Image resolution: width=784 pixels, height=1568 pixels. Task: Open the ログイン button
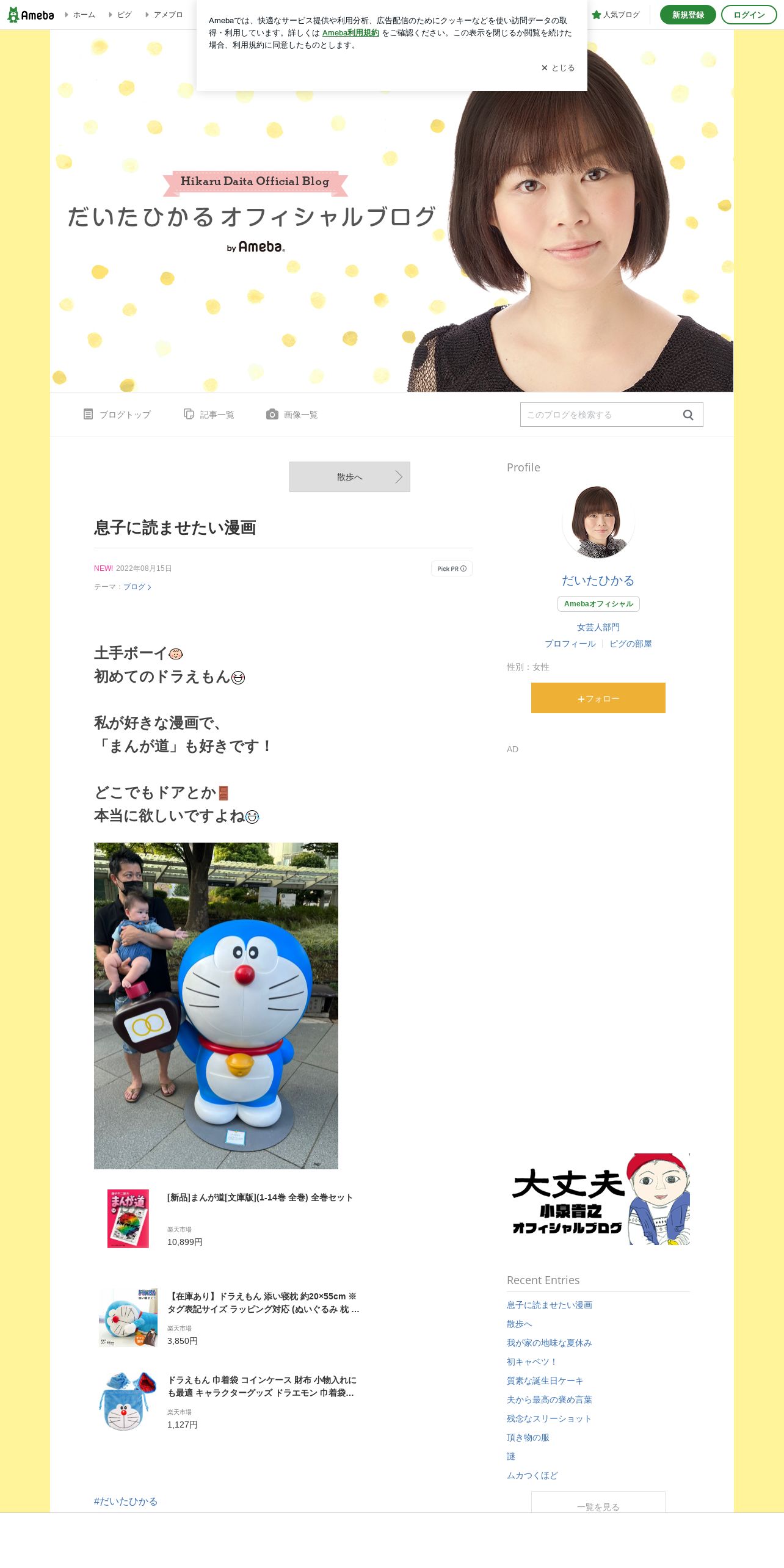pos(749,15)
